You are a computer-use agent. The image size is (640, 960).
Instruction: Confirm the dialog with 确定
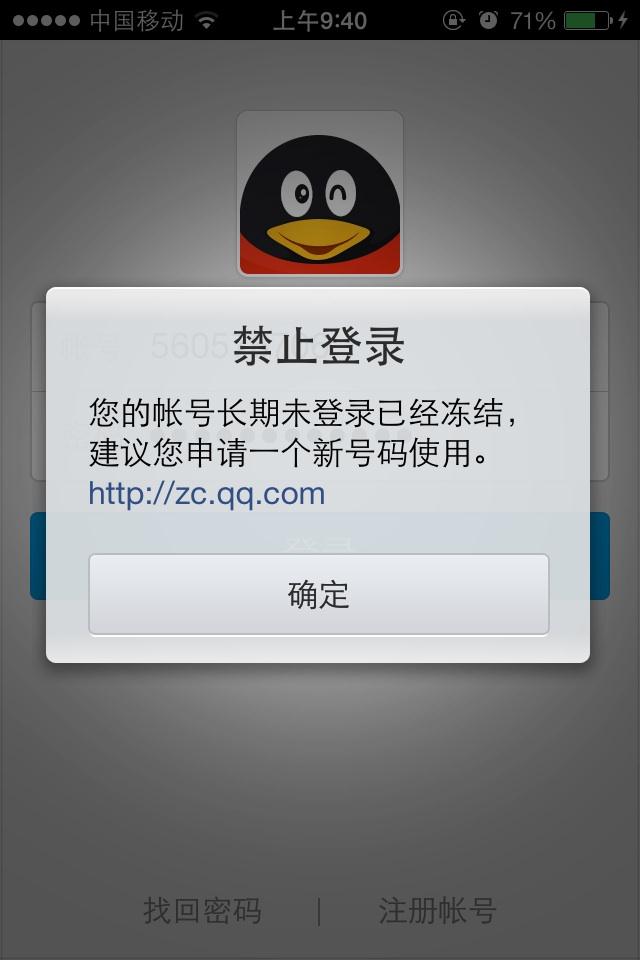click(x=318, y=594)
